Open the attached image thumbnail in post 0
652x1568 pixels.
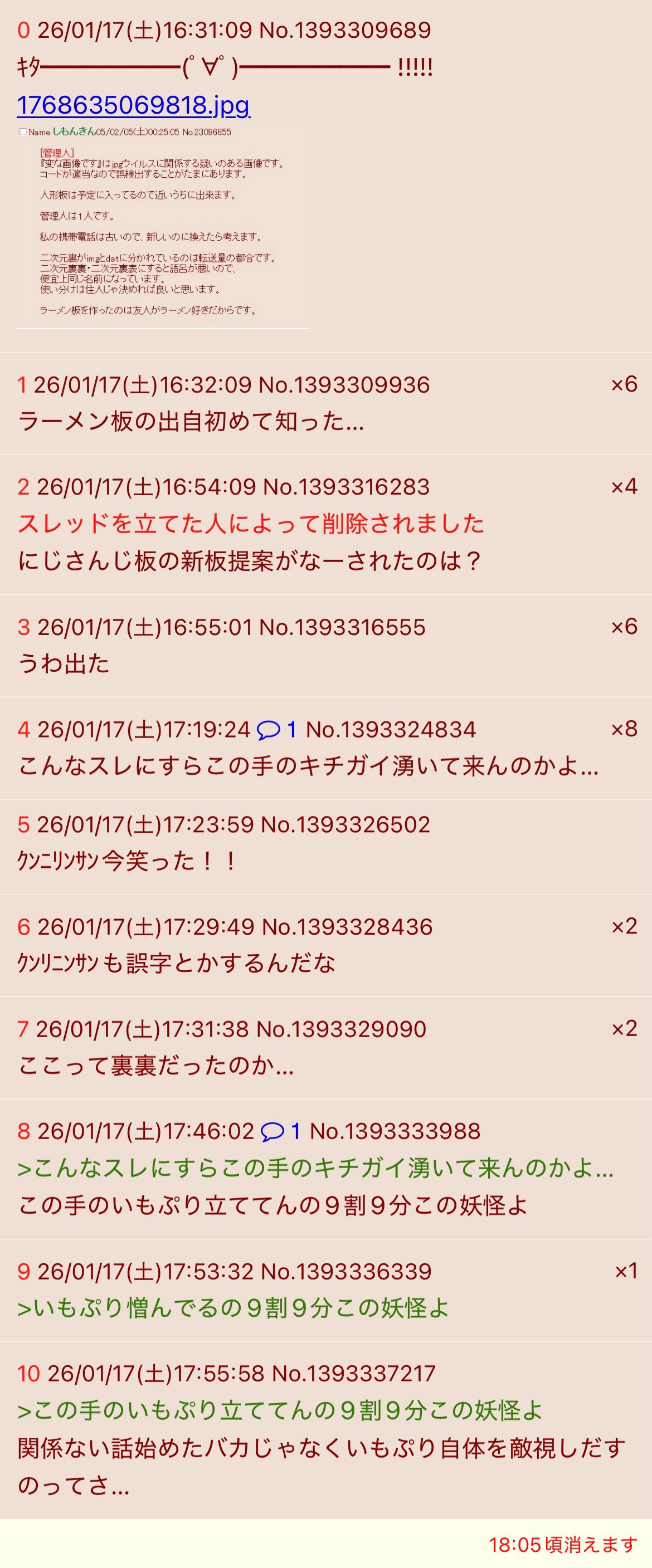[163, 227]
